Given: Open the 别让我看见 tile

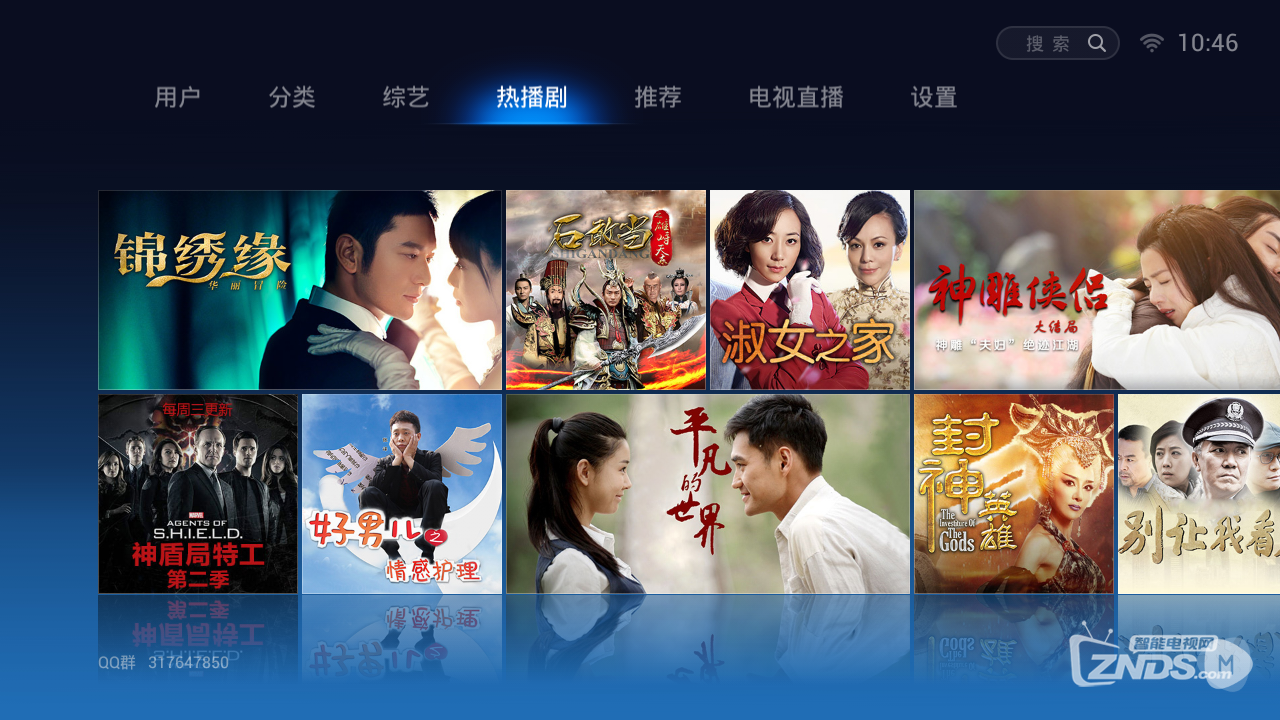Looking at the screenshot, I should click(1198, 494).
